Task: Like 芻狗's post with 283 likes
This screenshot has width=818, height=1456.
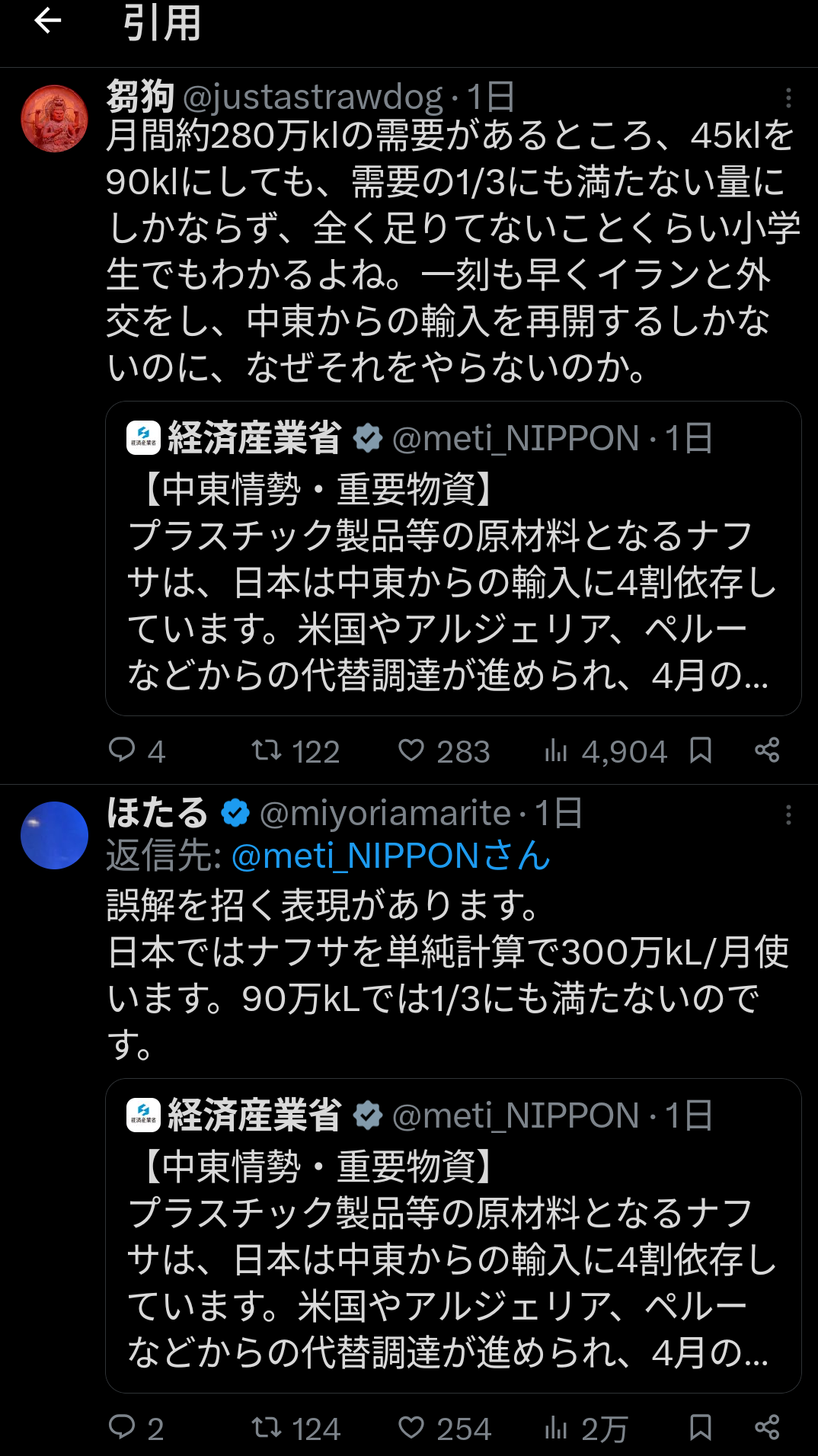Action: coord(444,751)
